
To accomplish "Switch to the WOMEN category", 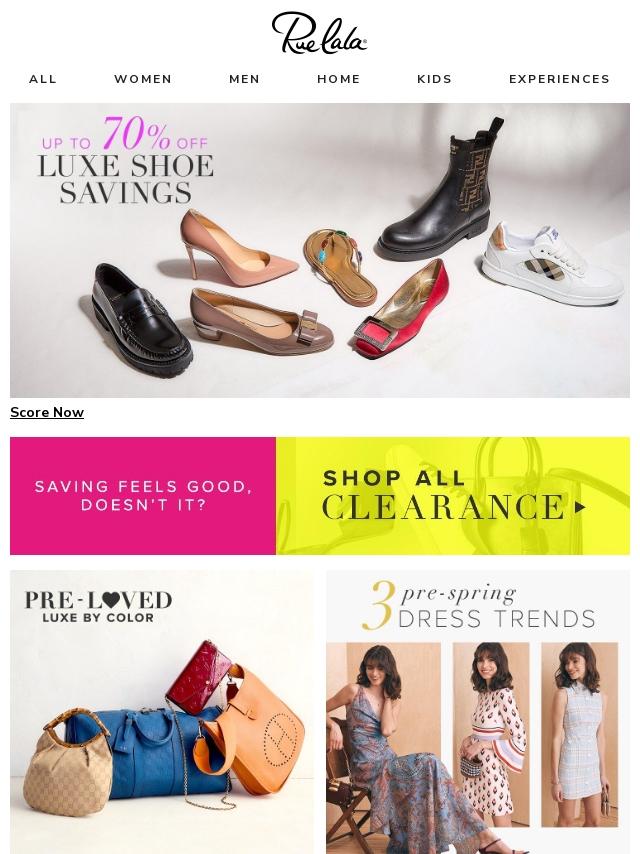I will click(143, 79).
